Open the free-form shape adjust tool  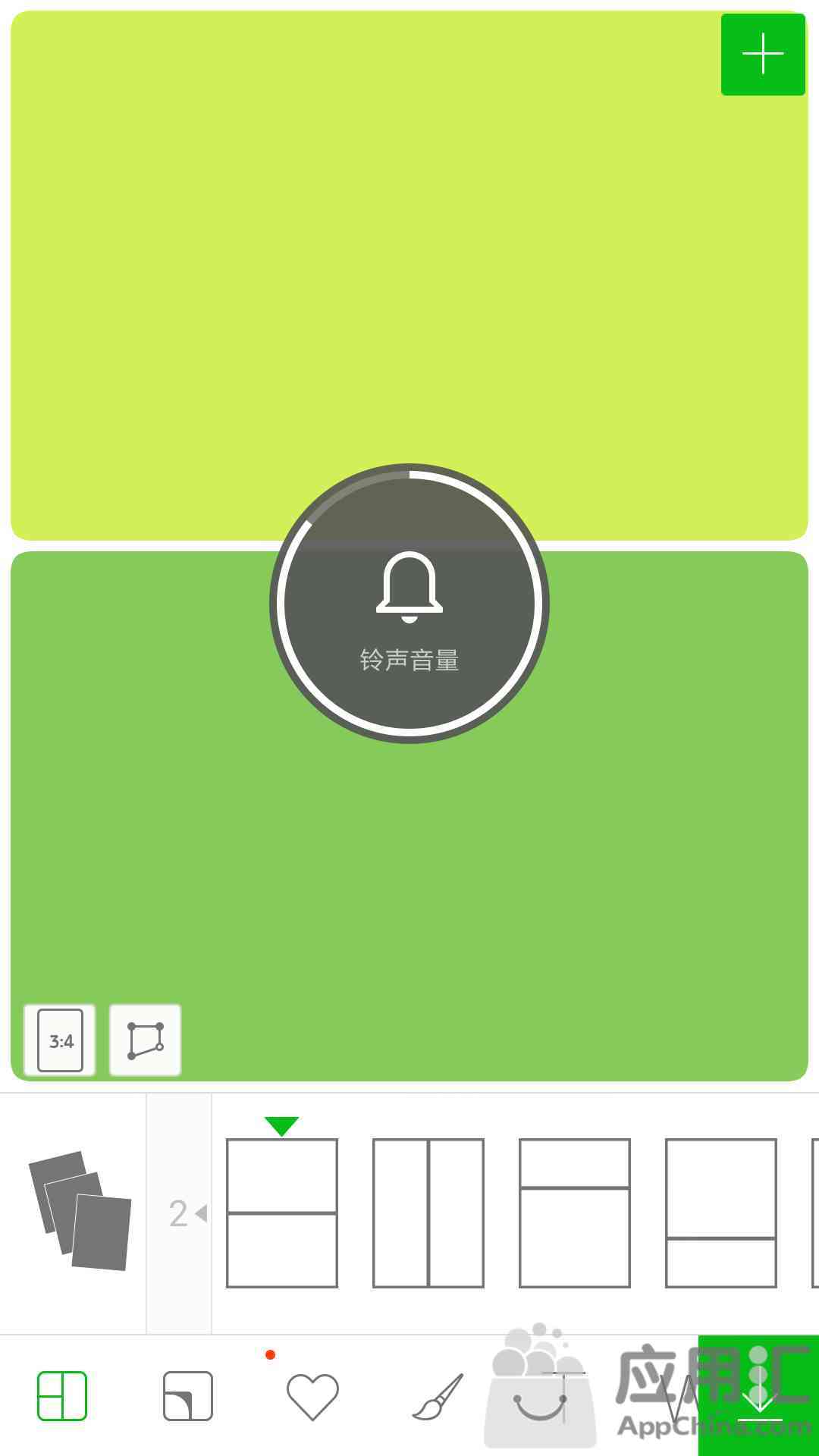click(145, 1040)
